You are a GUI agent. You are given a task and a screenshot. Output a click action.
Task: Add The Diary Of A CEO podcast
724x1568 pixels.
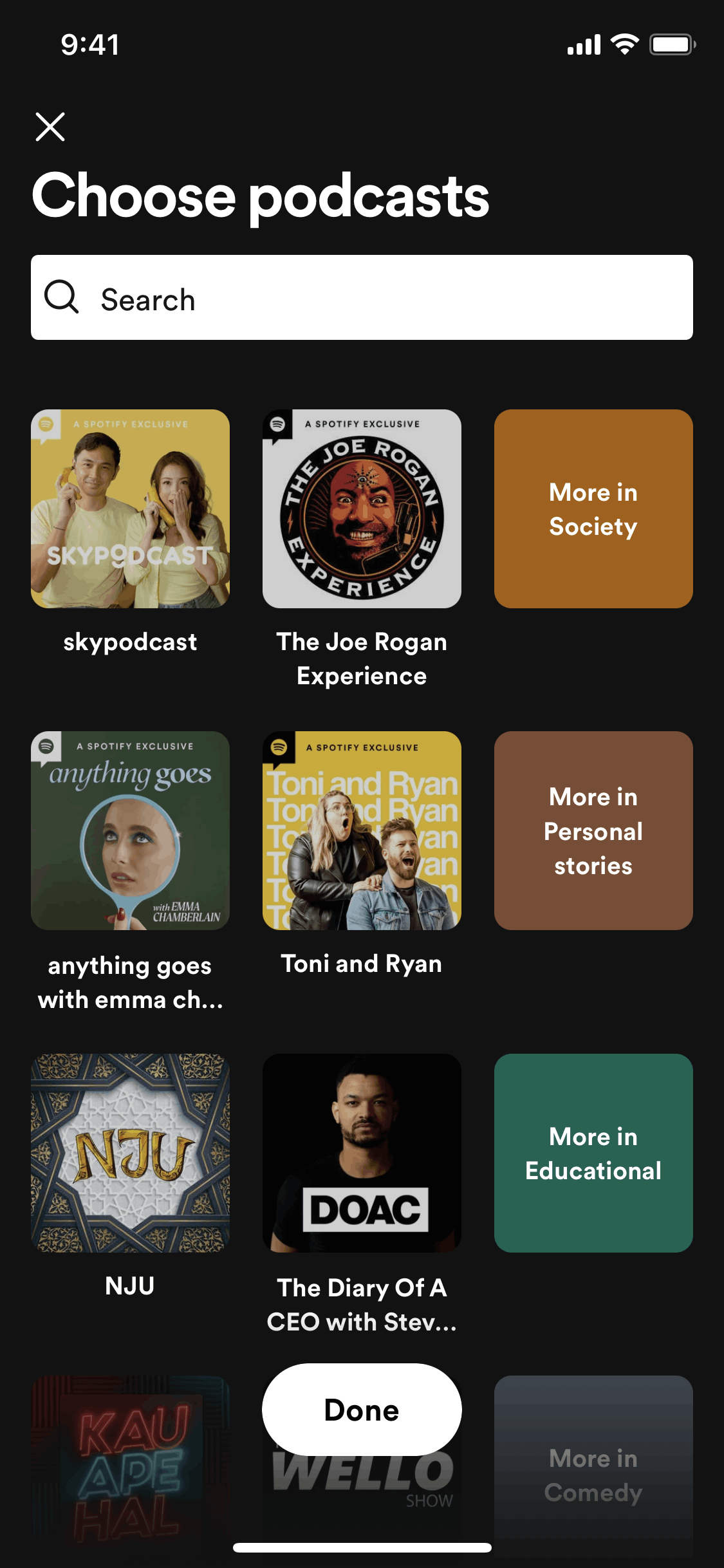[x=362, y=1153]
